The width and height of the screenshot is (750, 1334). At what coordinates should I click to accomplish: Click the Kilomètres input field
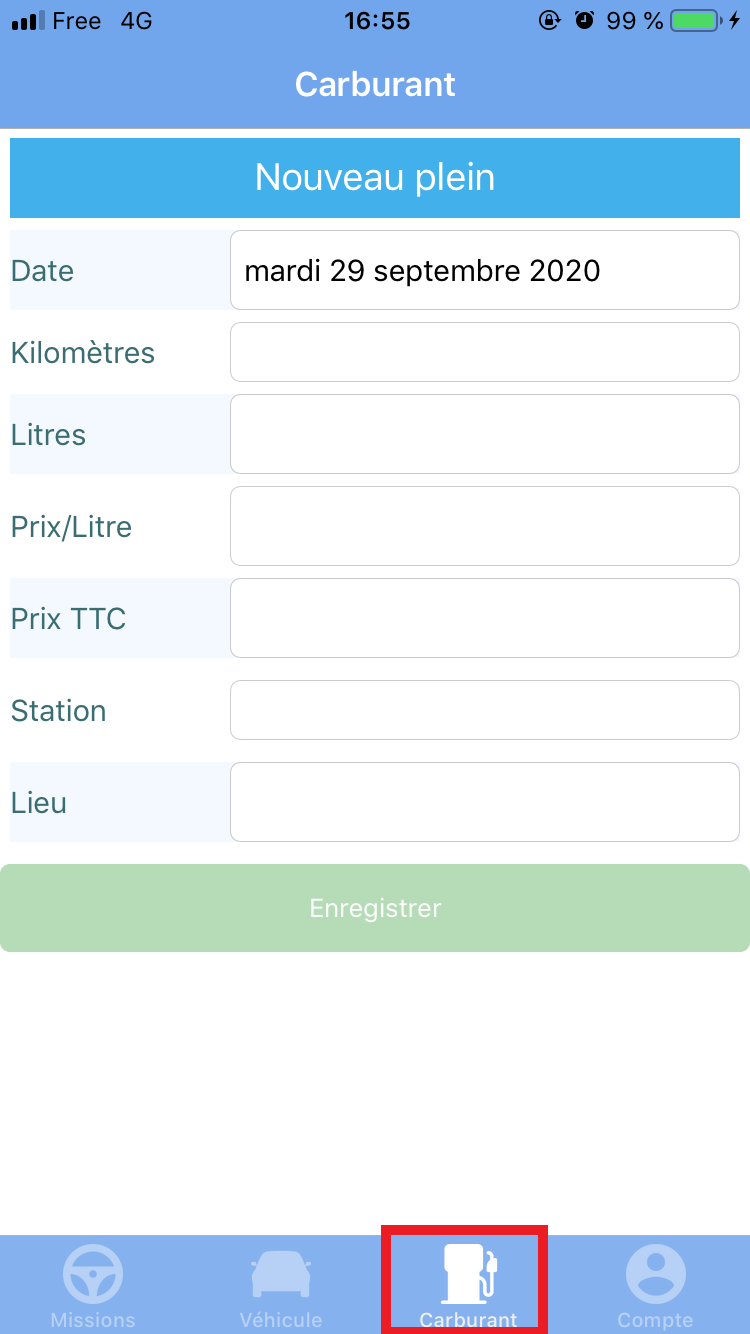[x=484, y=352]
